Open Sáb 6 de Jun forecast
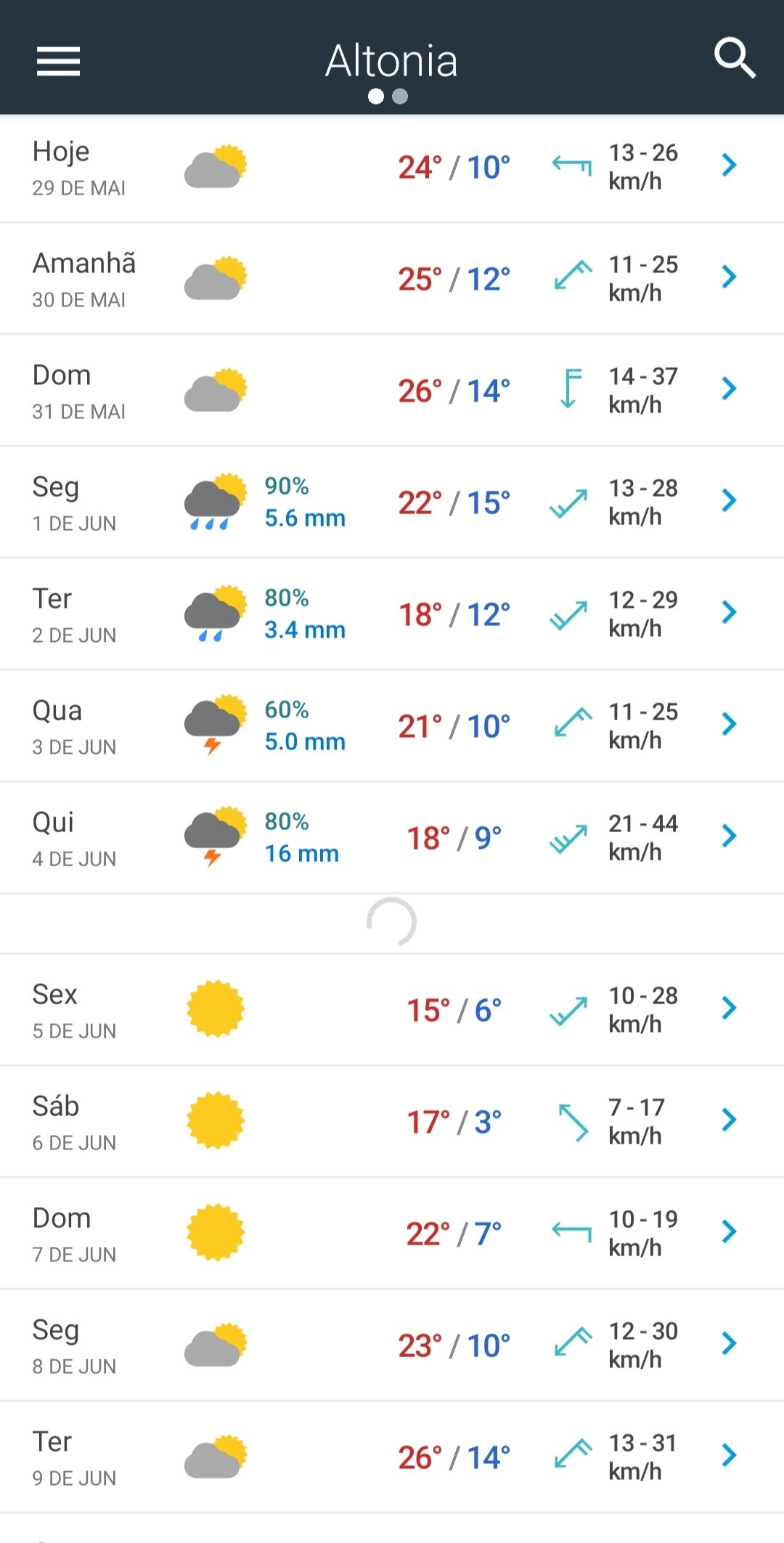Viewport: 784px width, 1543px height. click(392, 1122)
